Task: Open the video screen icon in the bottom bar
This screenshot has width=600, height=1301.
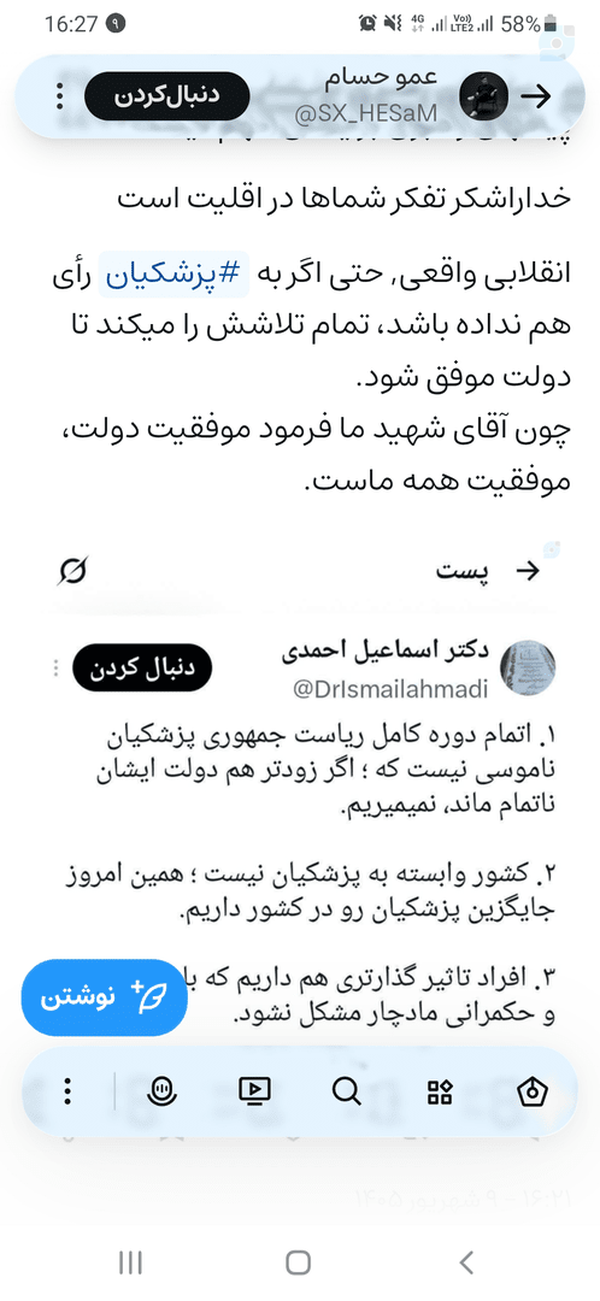Action: point(254,1091)
